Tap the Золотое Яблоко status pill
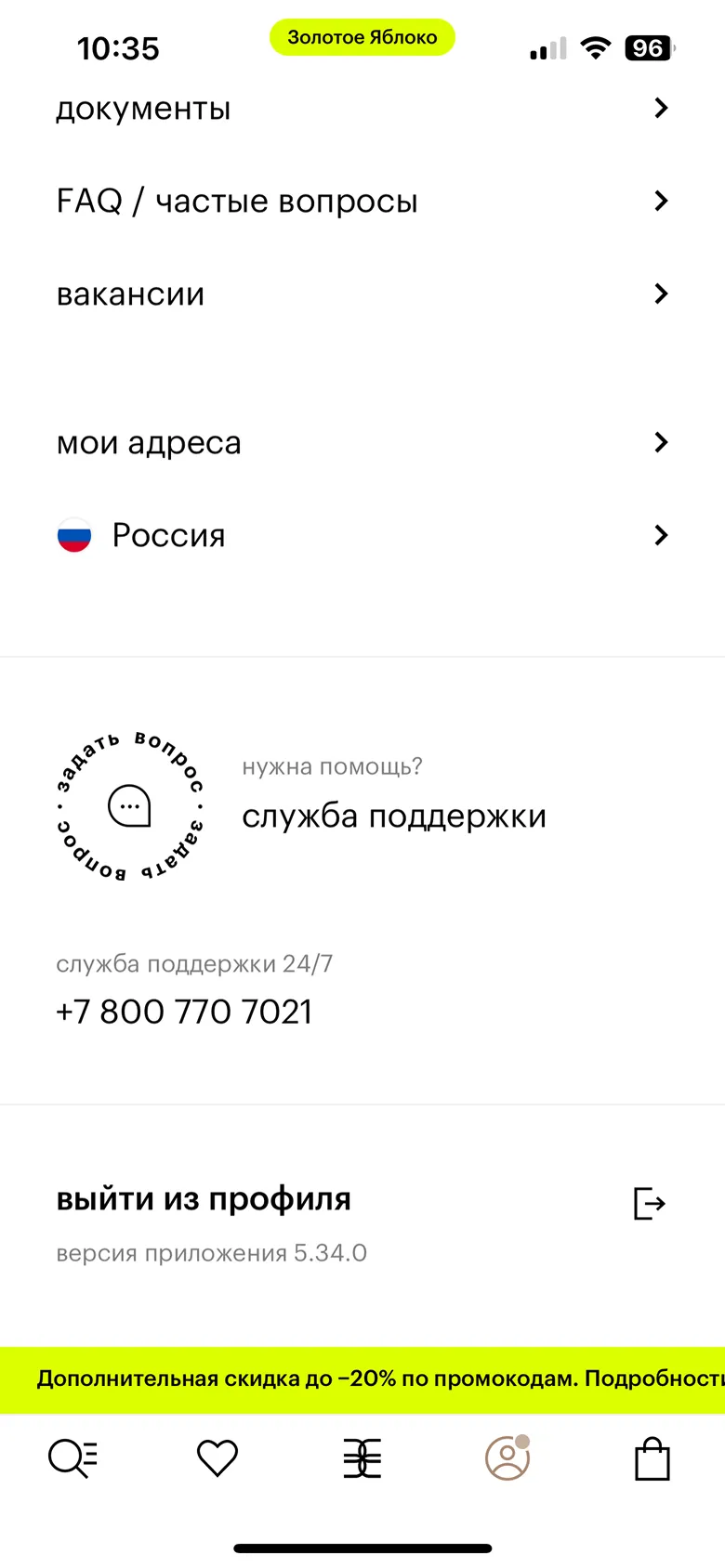725x1568 pixels. point(362,37)
